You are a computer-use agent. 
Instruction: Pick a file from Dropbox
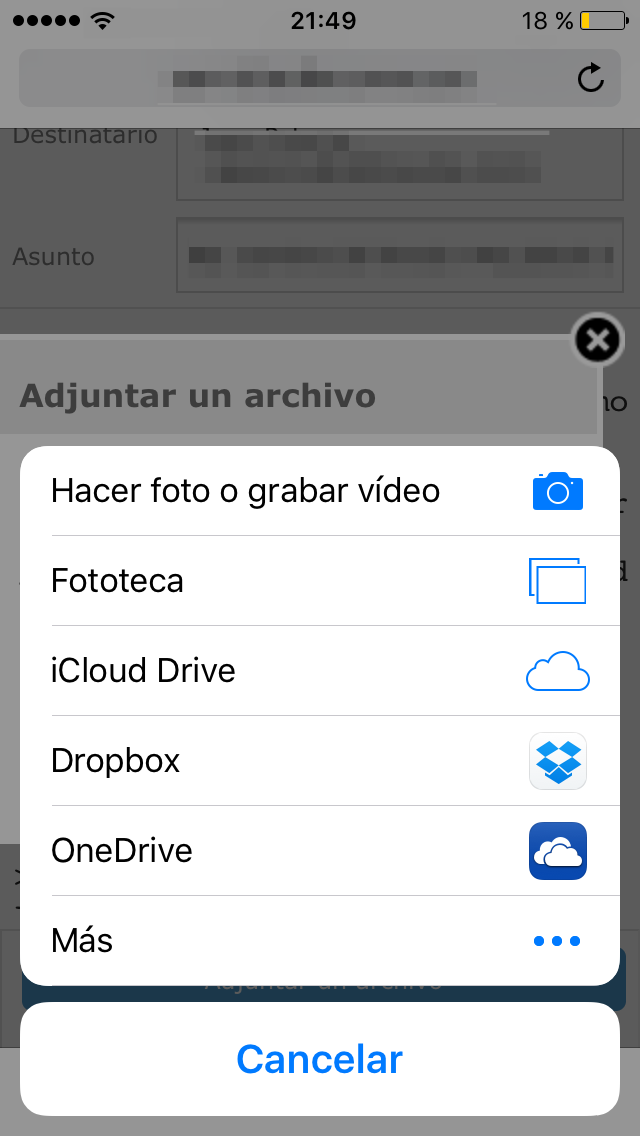320,761
